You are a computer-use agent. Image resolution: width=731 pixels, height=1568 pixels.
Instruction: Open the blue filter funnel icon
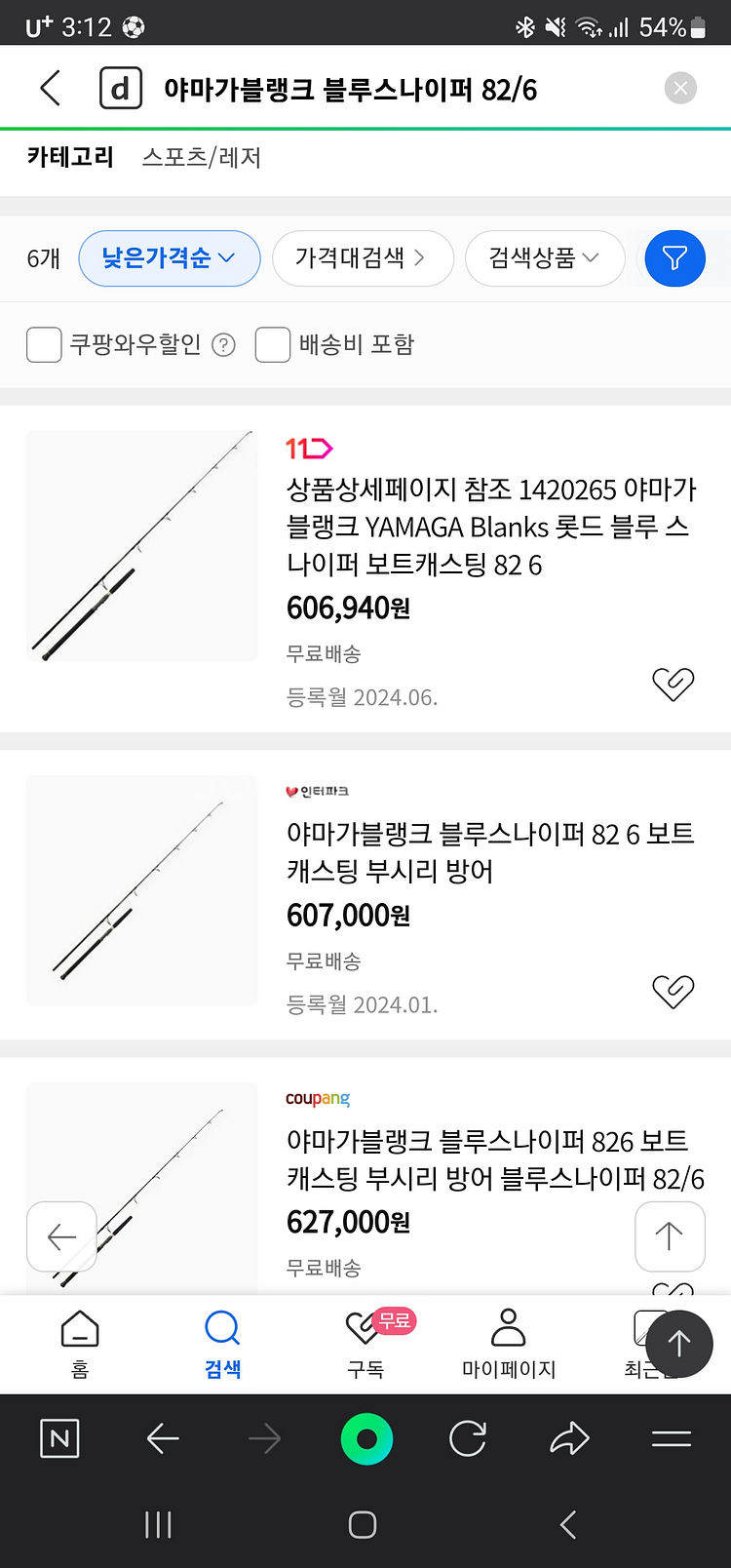(674, 258)
